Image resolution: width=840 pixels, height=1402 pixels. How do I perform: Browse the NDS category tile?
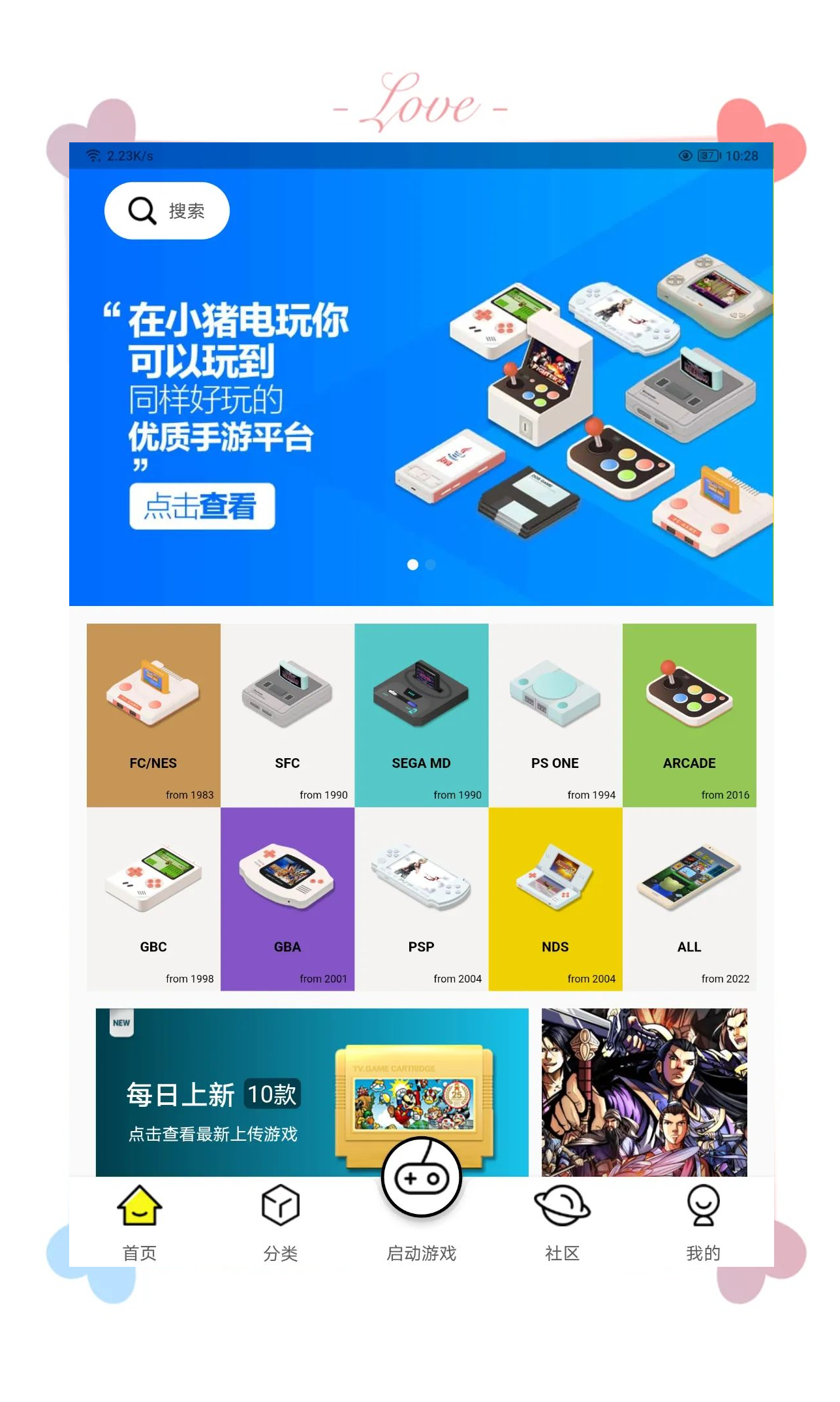555,899
